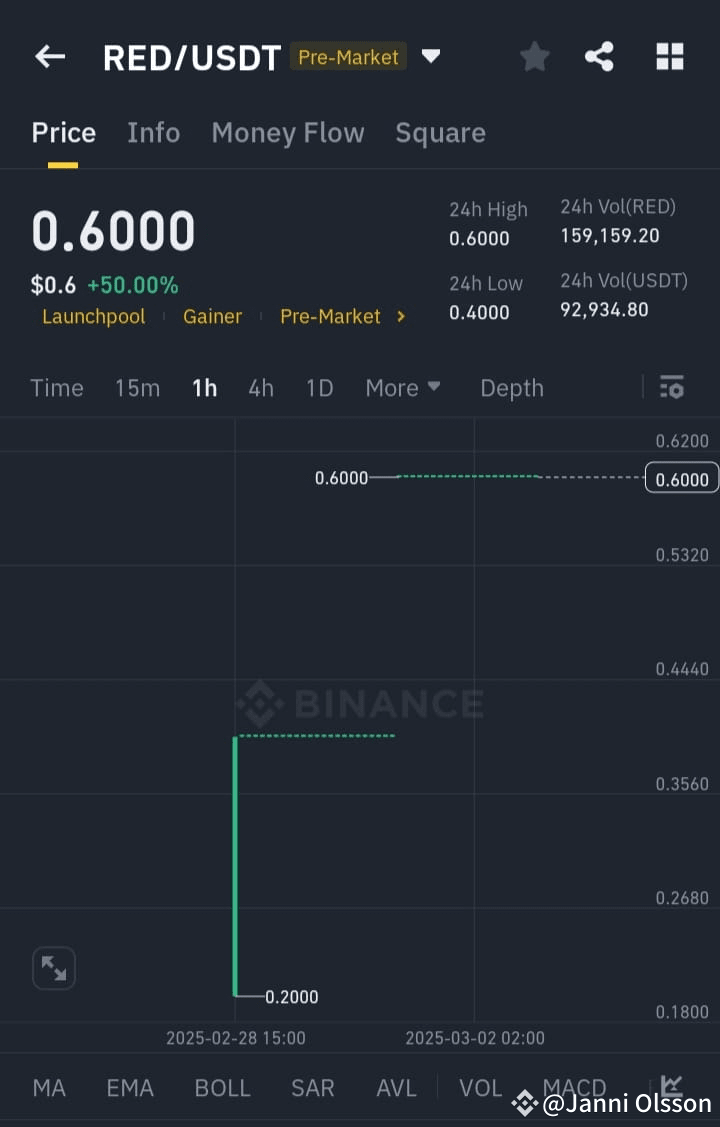
Task: Select the 1D candle interval
Action: (319, 388)
